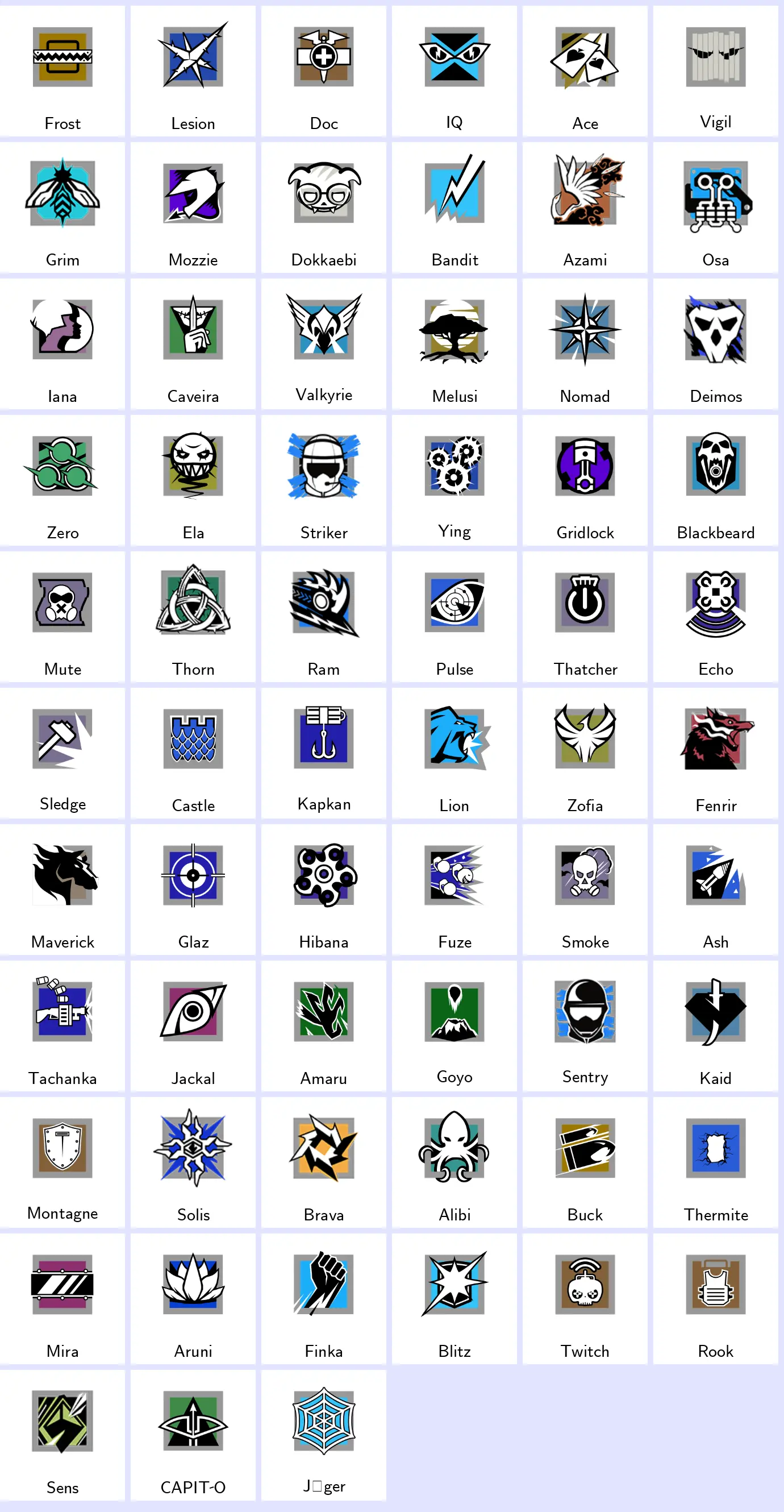Select the Striker tile
This screenshot has height=1512, width=784.
coord(323,480)
